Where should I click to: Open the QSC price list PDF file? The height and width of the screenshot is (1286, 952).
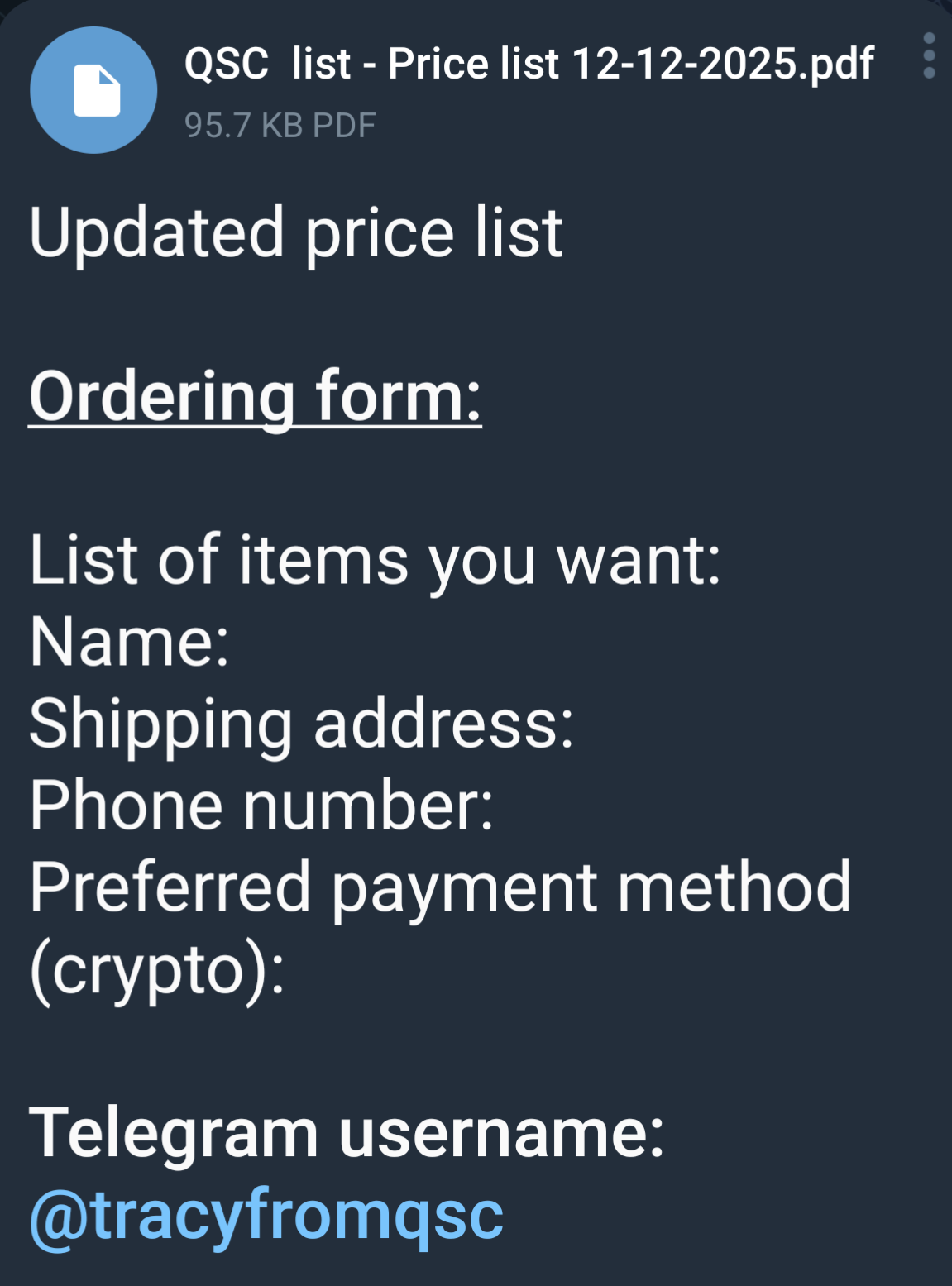[93, 90]
